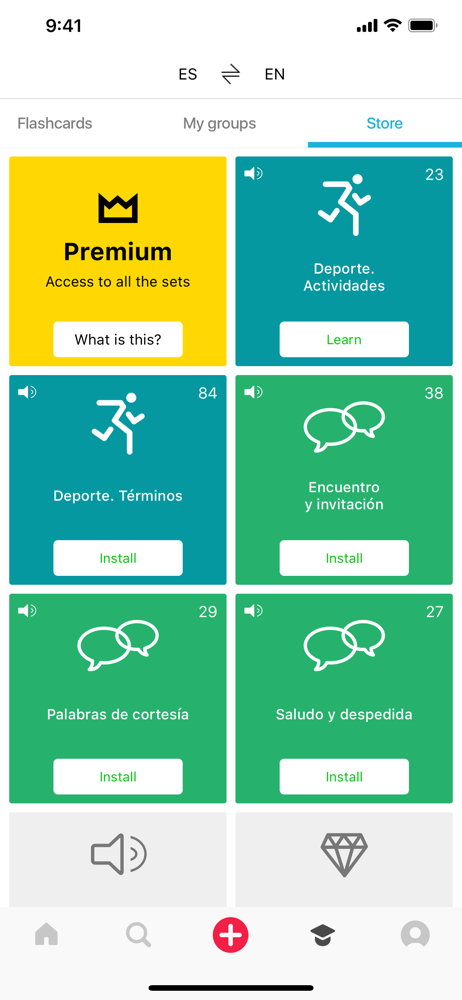Go to the home tab
The height and width of the screenshot is (1000, 462).
pos(46,935)
